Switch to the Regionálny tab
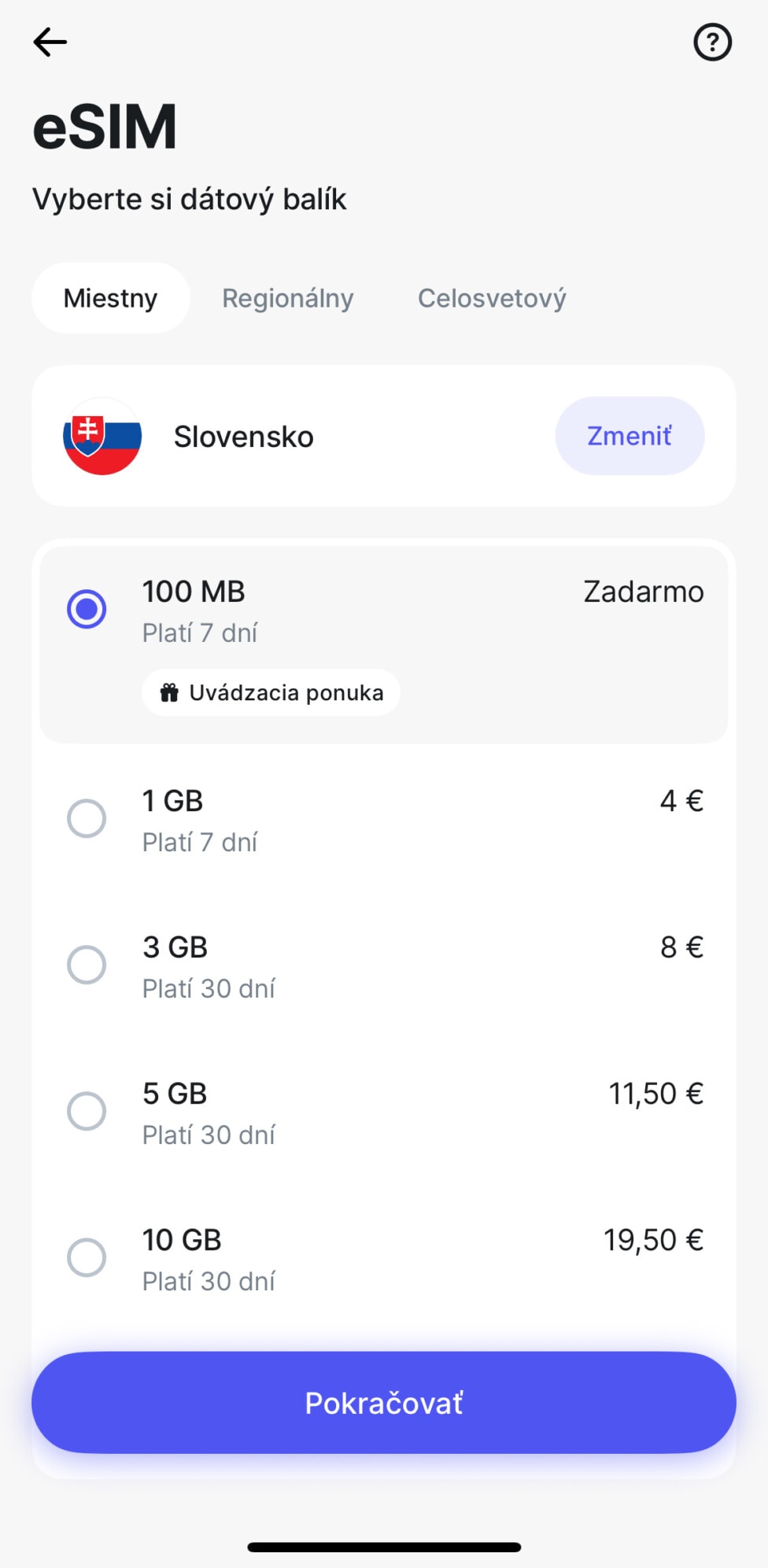768x1568 pixels. pos(287,298)
